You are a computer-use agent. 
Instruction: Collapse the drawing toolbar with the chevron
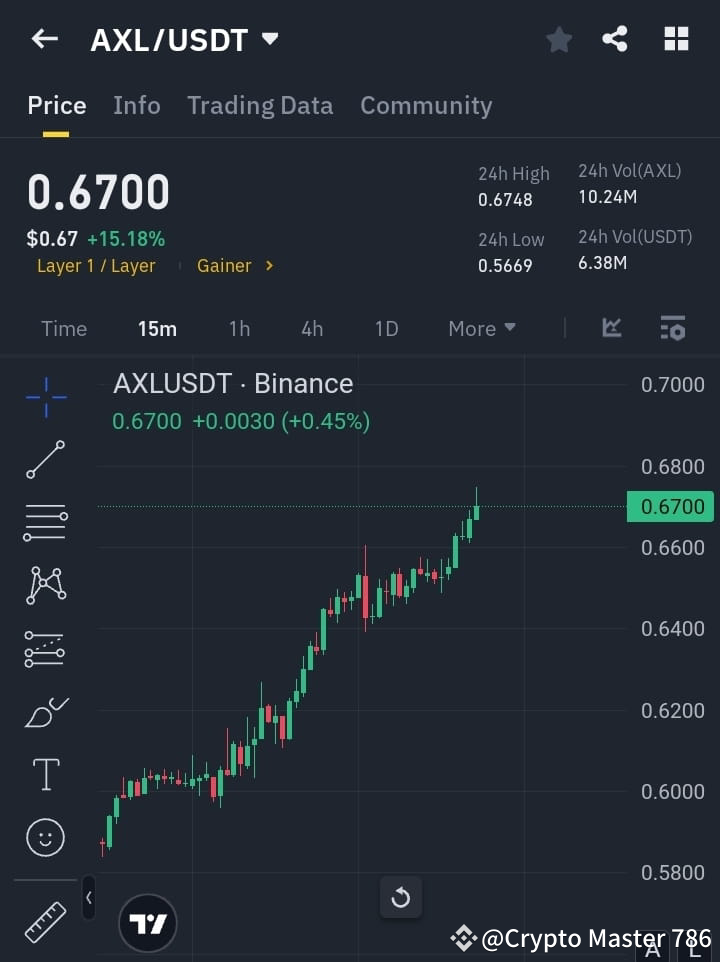(x=88, y=898)
